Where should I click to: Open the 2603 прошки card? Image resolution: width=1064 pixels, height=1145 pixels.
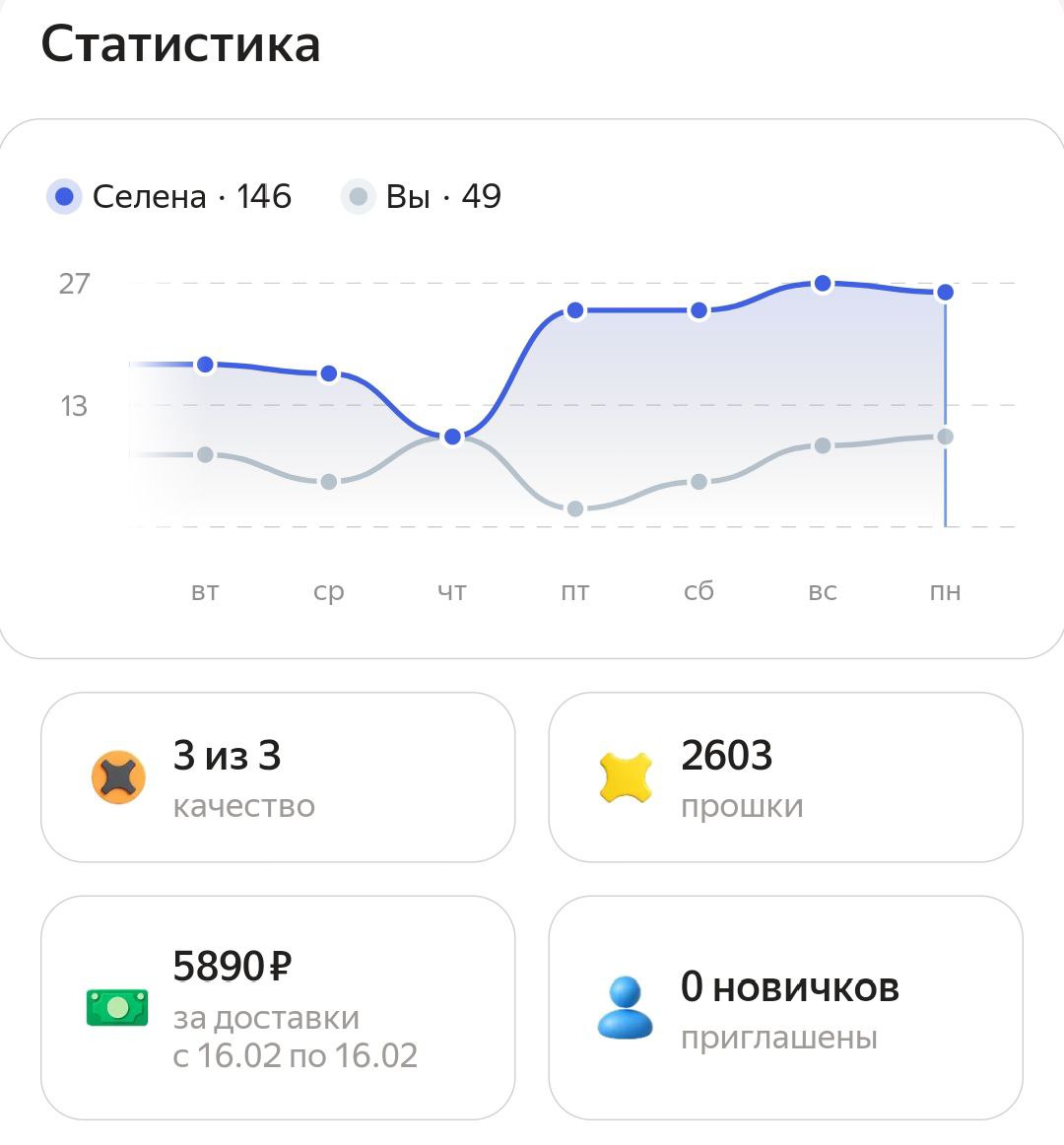tap(784, 777)
